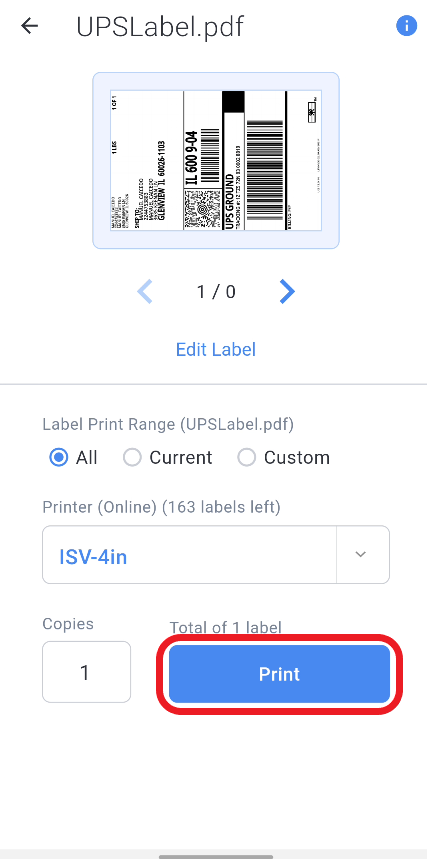Screen dimensions: 427x859
Task: Go to the previous label page
Action: click(145, 291)
